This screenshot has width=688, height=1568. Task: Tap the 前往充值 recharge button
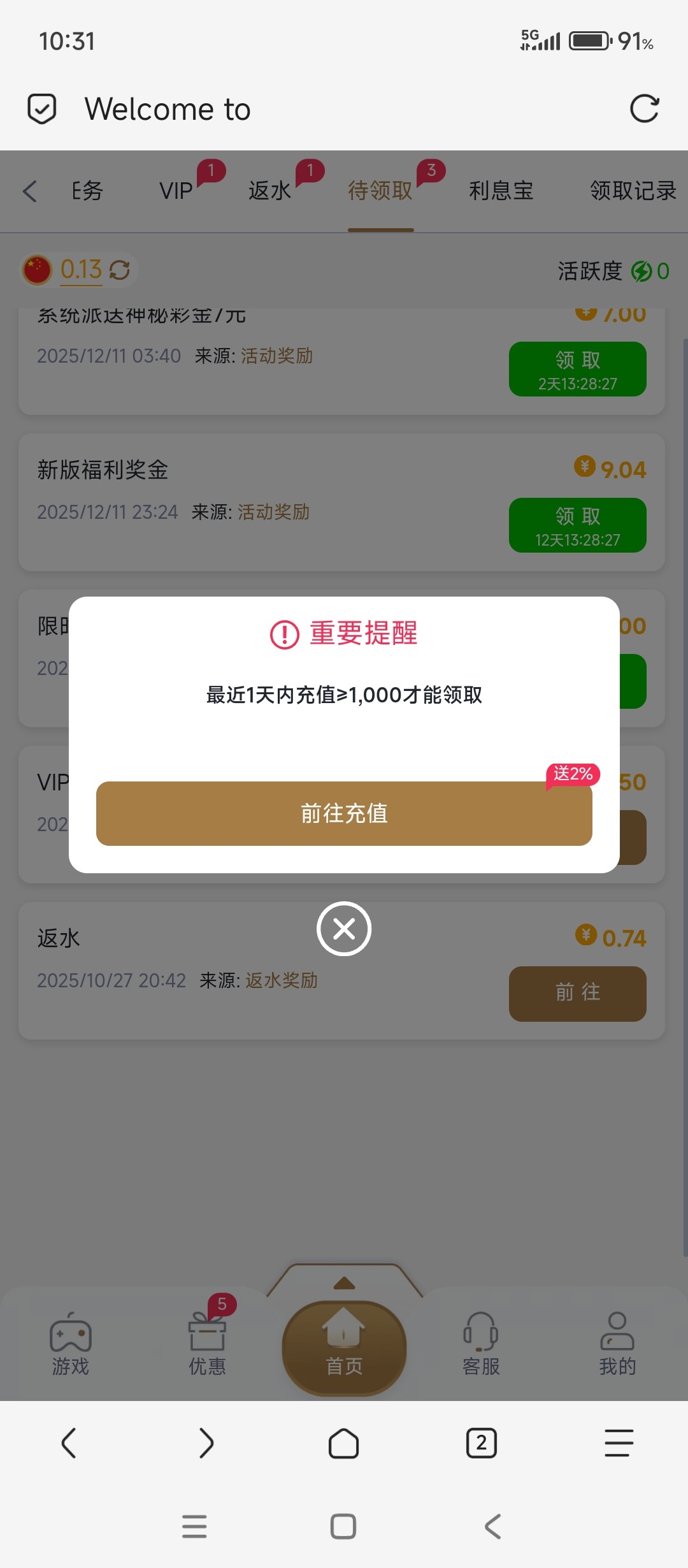click(344, 813)
